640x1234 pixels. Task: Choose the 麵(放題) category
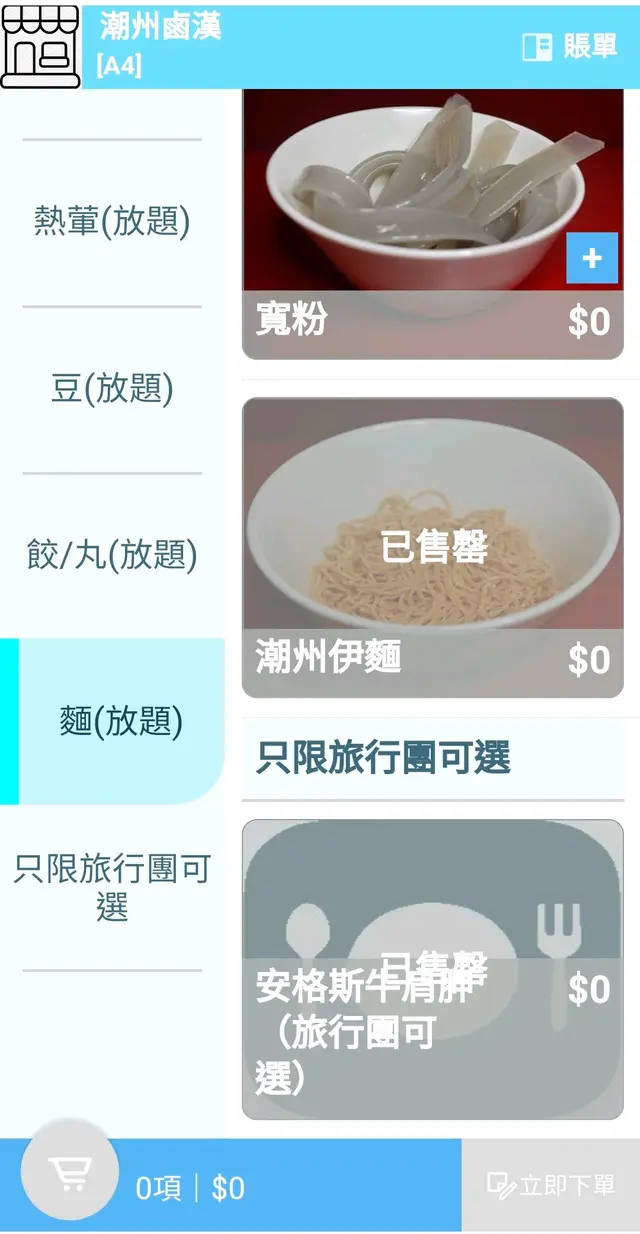click(x=120, y=721)
